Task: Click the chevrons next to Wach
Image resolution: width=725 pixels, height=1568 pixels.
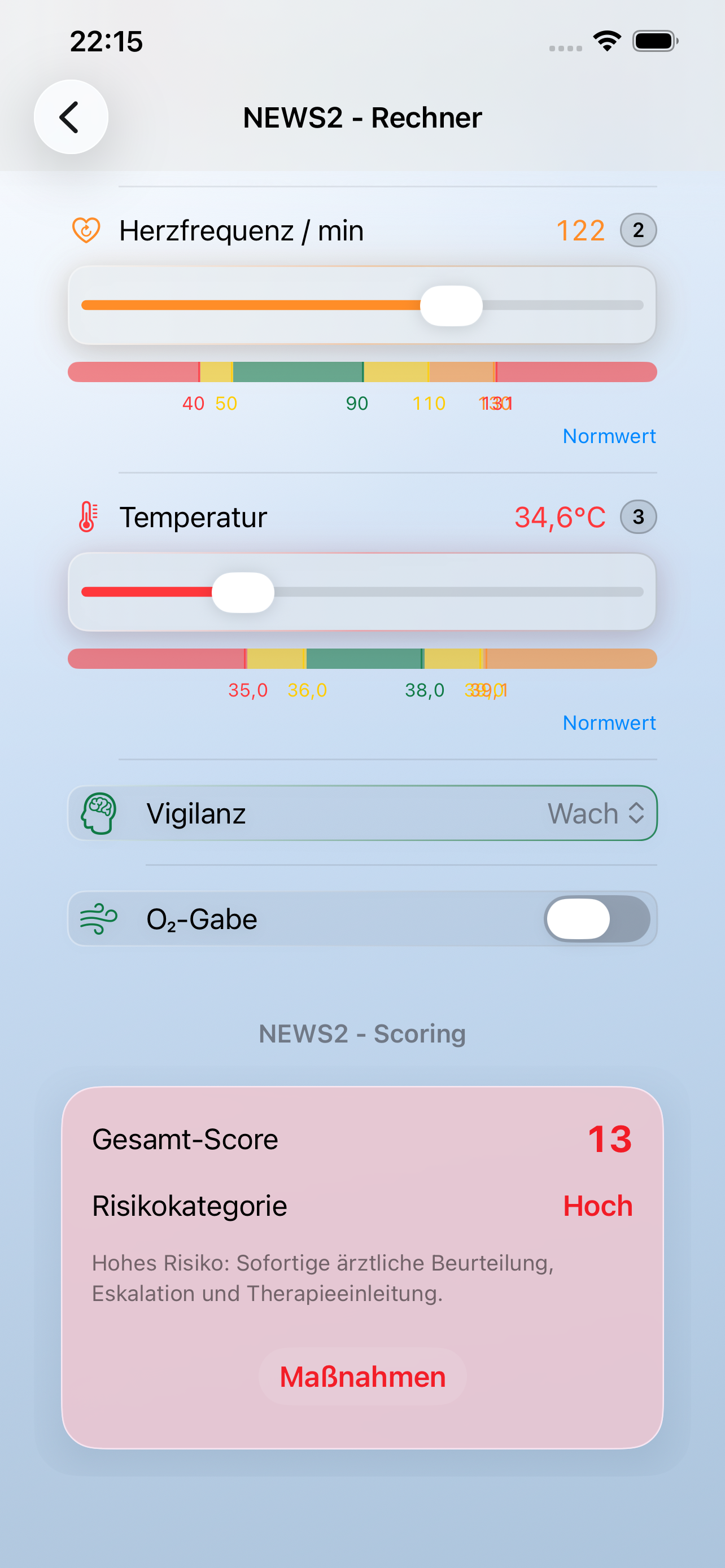Action: pyautogui.click(x=636, y=813)
